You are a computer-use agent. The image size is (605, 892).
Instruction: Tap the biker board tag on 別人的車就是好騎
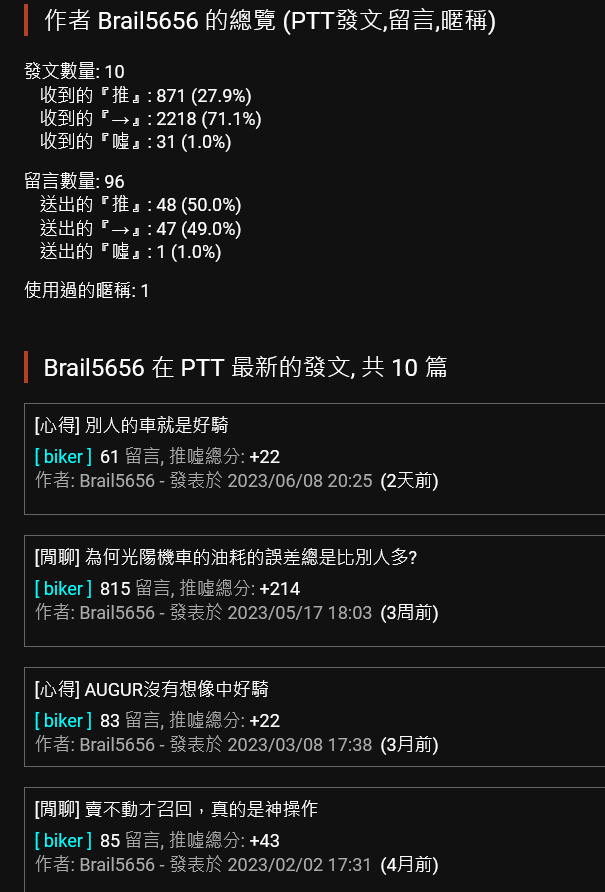click(63, 457)
